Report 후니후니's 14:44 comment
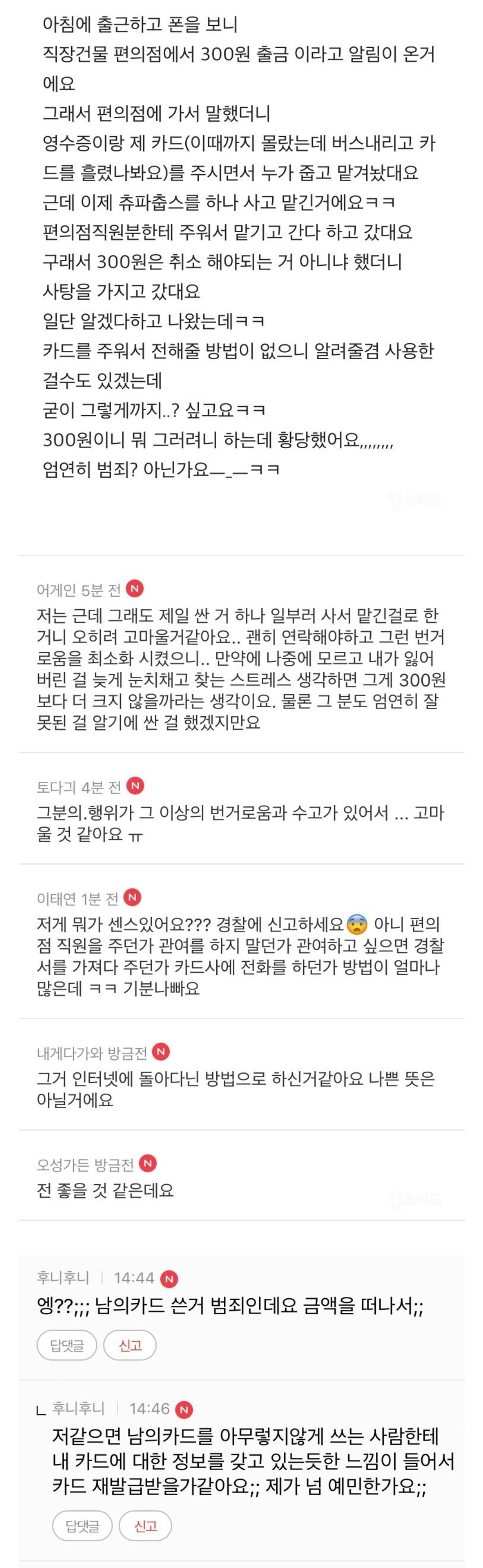Image resolution: width=483 pixels, height=1568 pixels. 130,1345
